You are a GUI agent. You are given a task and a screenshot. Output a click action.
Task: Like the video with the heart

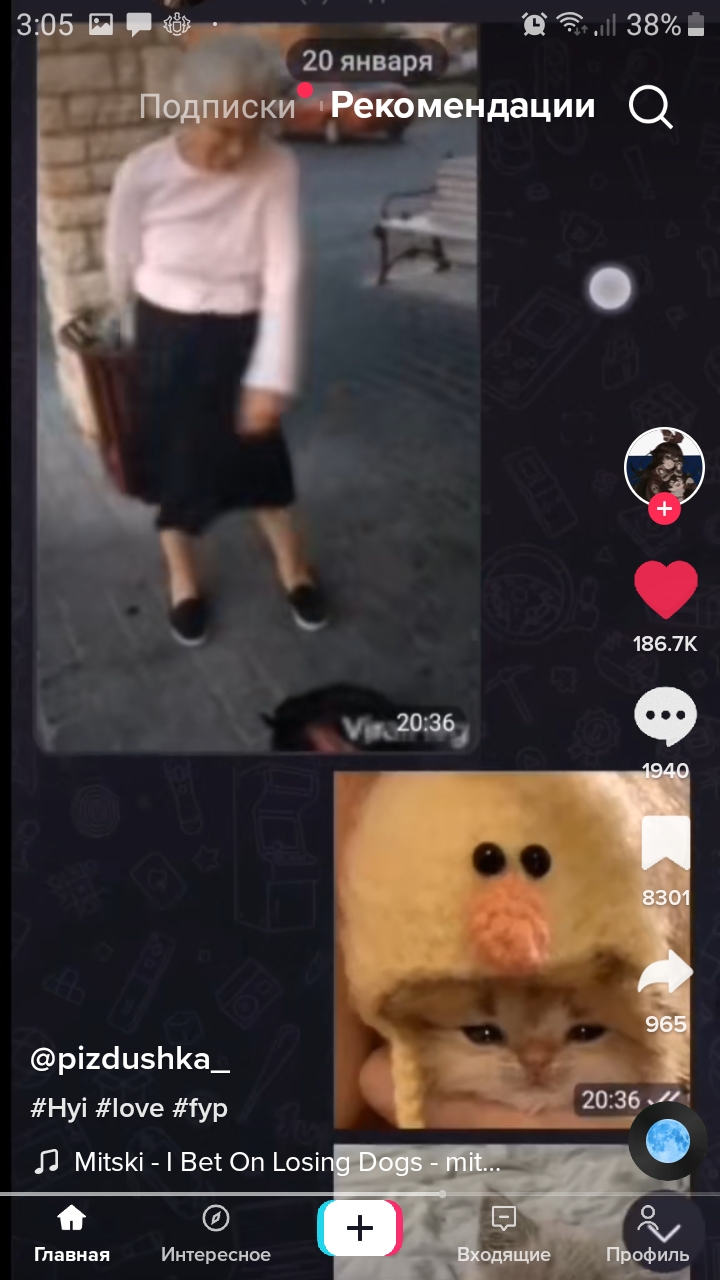pos(665,589)
